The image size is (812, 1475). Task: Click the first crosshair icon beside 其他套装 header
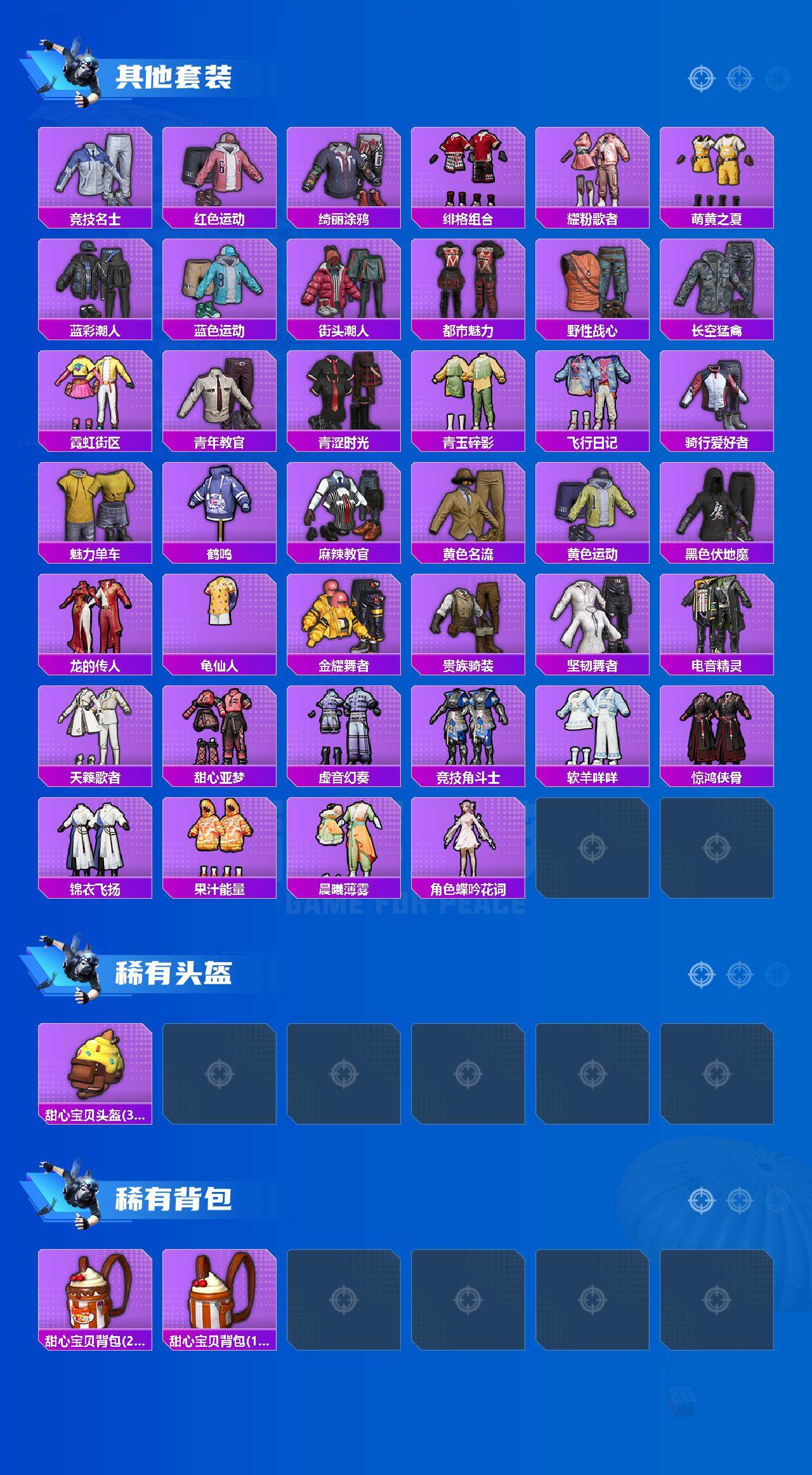click(701, 79)
